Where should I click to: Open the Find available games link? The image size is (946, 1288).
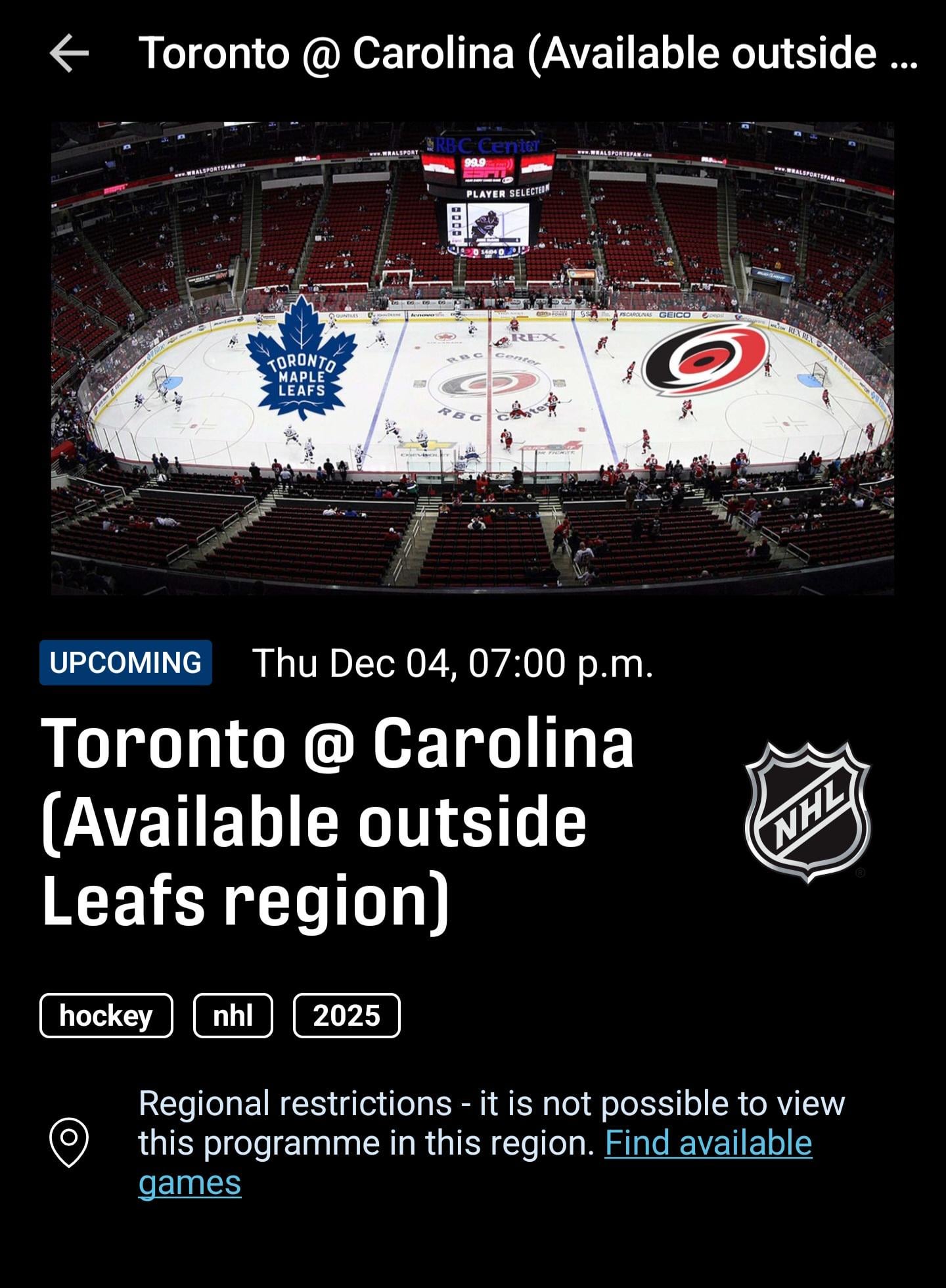pyautogui.click(x=708, y=1143)
